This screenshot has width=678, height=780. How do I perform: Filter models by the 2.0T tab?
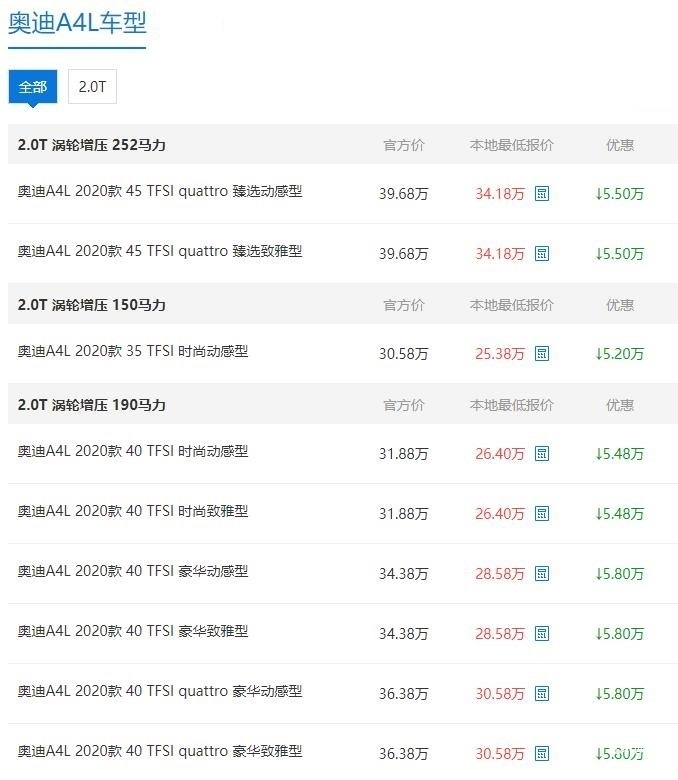point(92,87)
